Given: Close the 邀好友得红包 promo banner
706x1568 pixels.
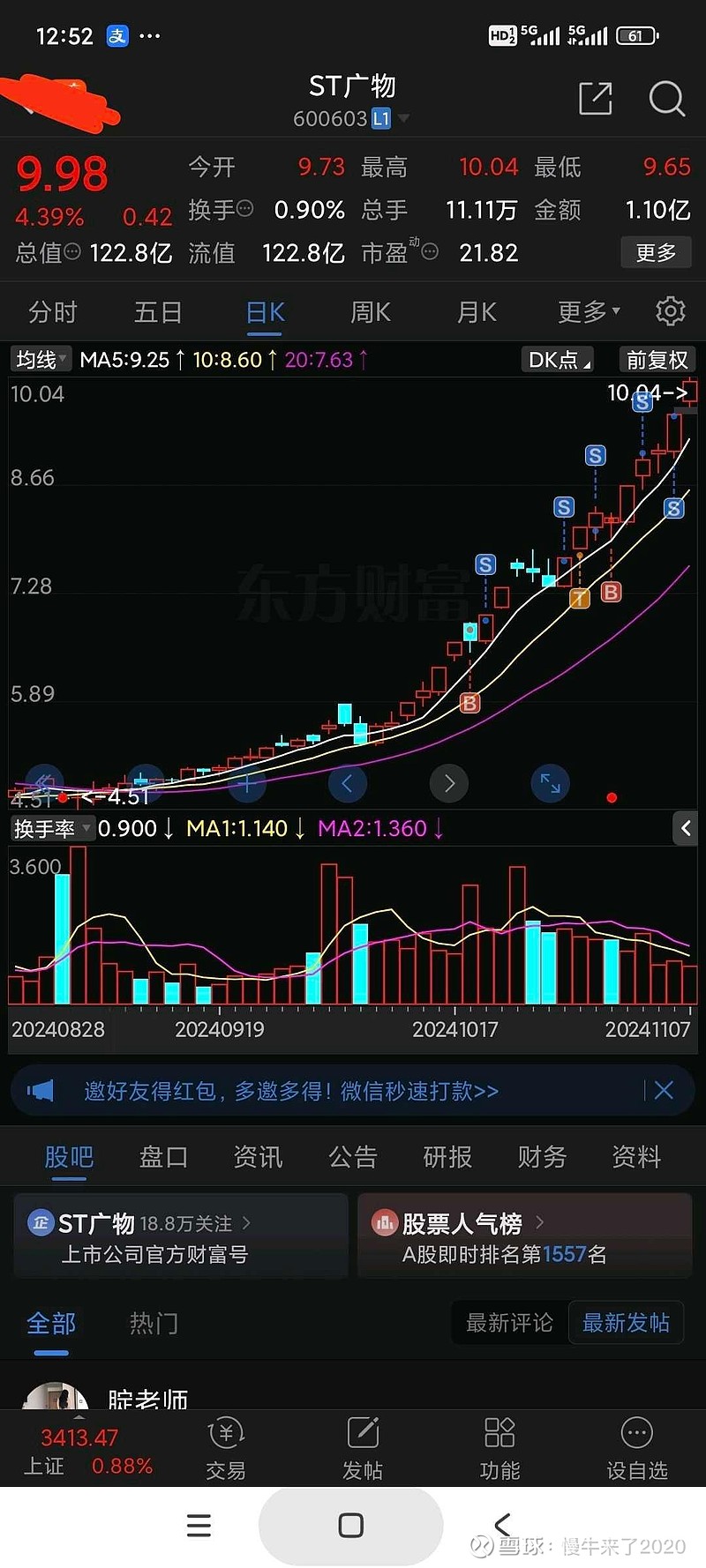Looking at the screenshot, I should click(x=664, y=1091).
